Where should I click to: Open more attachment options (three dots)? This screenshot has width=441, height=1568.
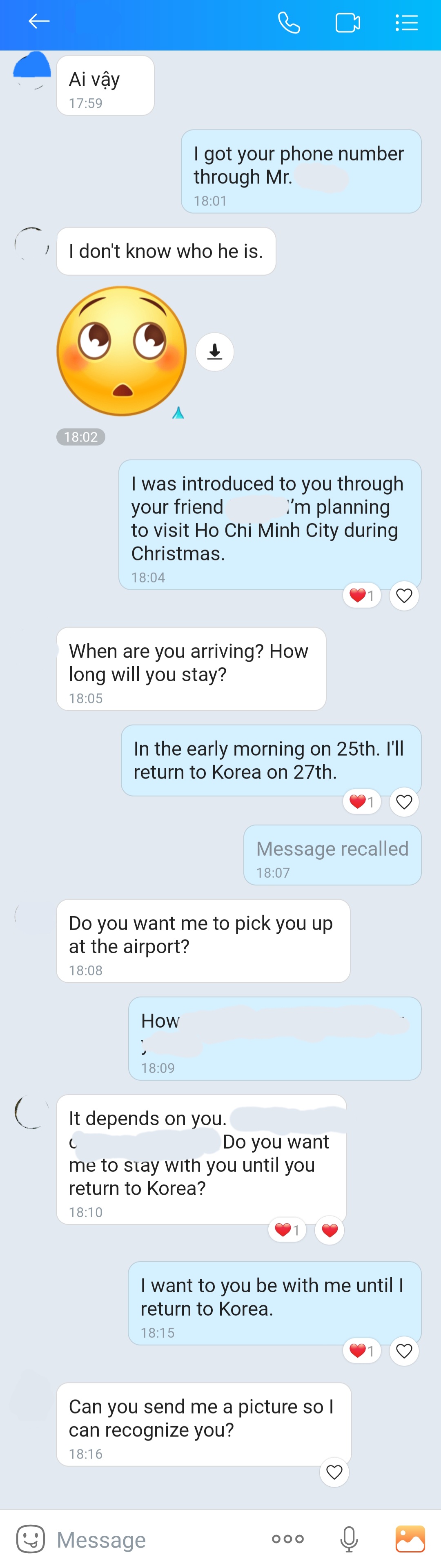click(x=288, y=1539)
